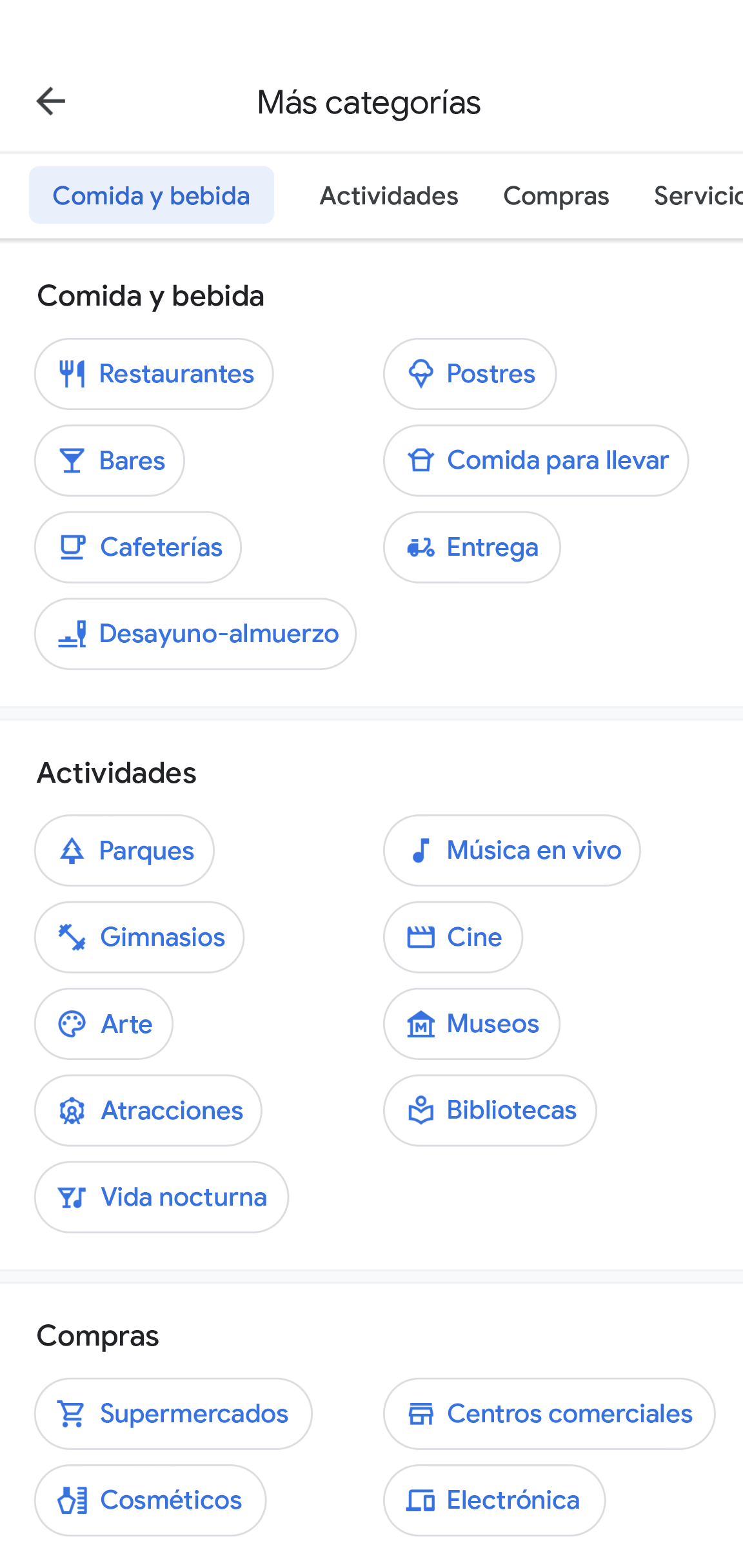743x1568 pixels.
Task: Select the Bares category
Action: (x=110, y=461)
